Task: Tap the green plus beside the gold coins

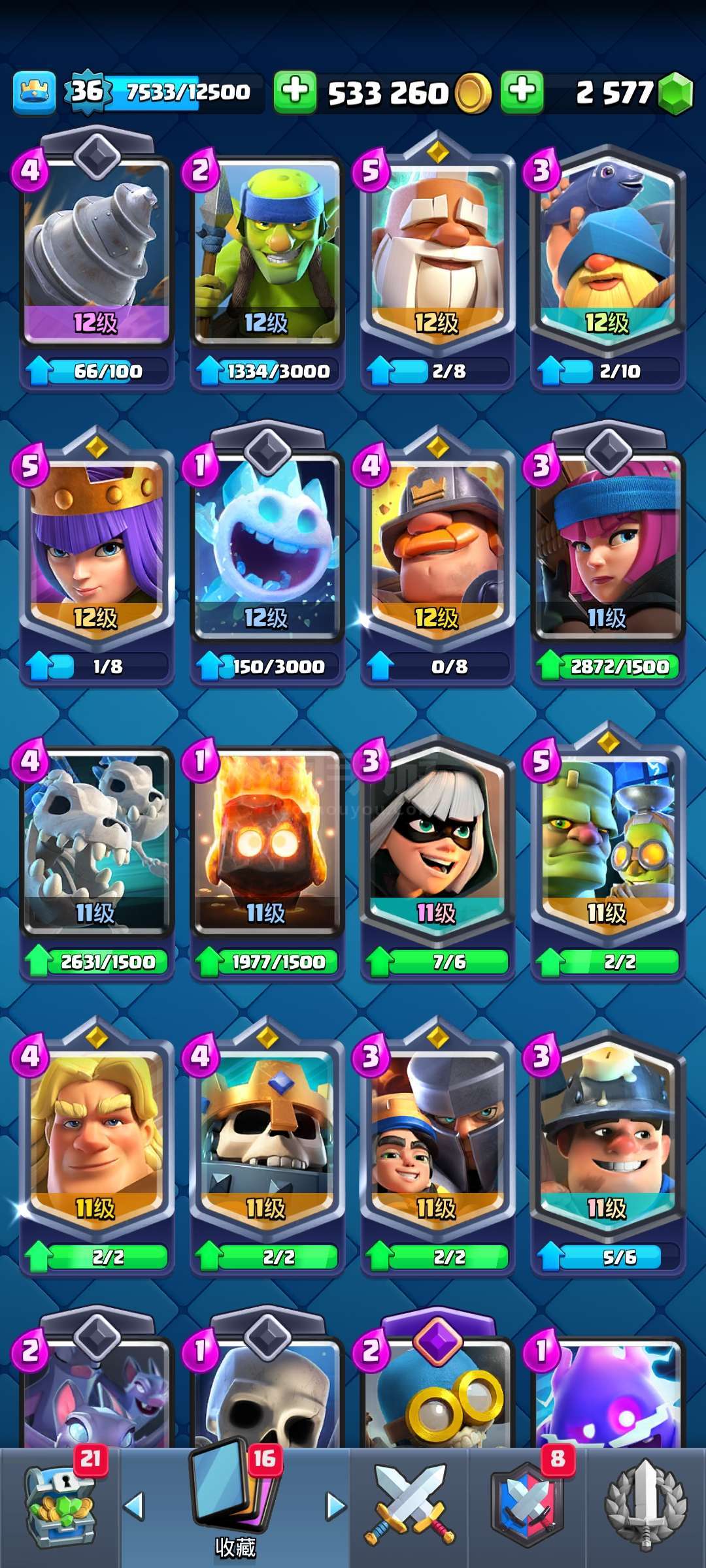Action: (x=295, y=92)
